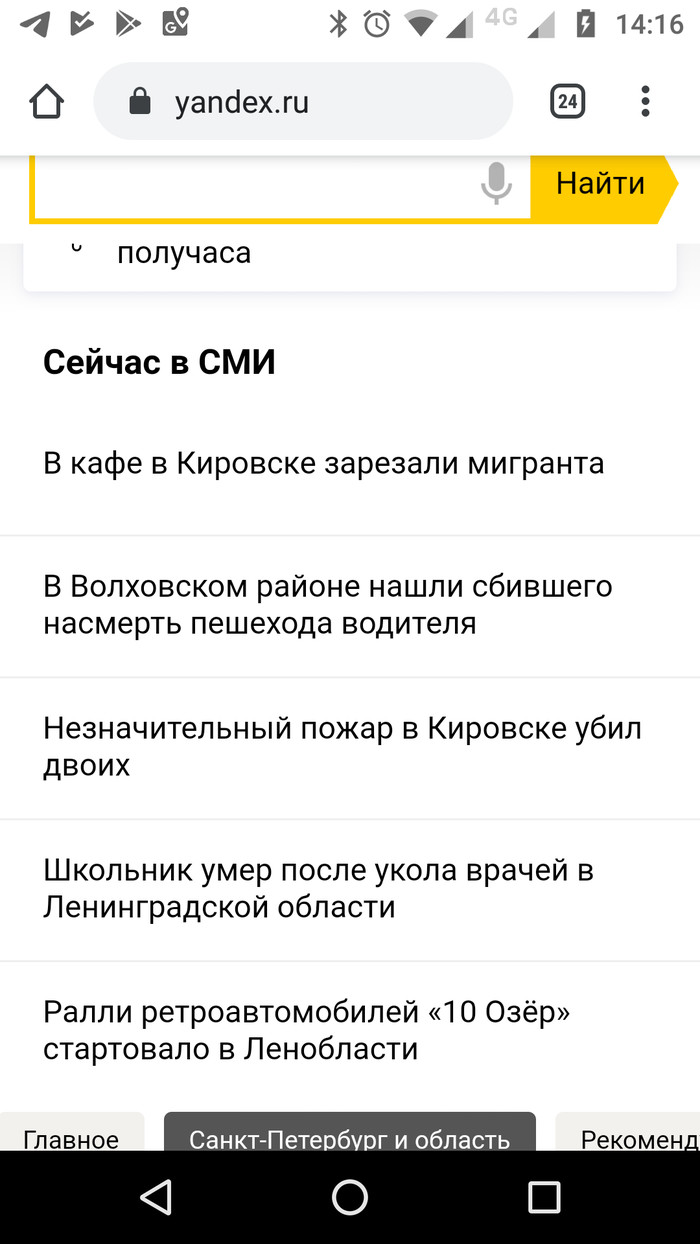The image size is (700, 1244).
Task: Go to the browser home page
Action: 47,102
